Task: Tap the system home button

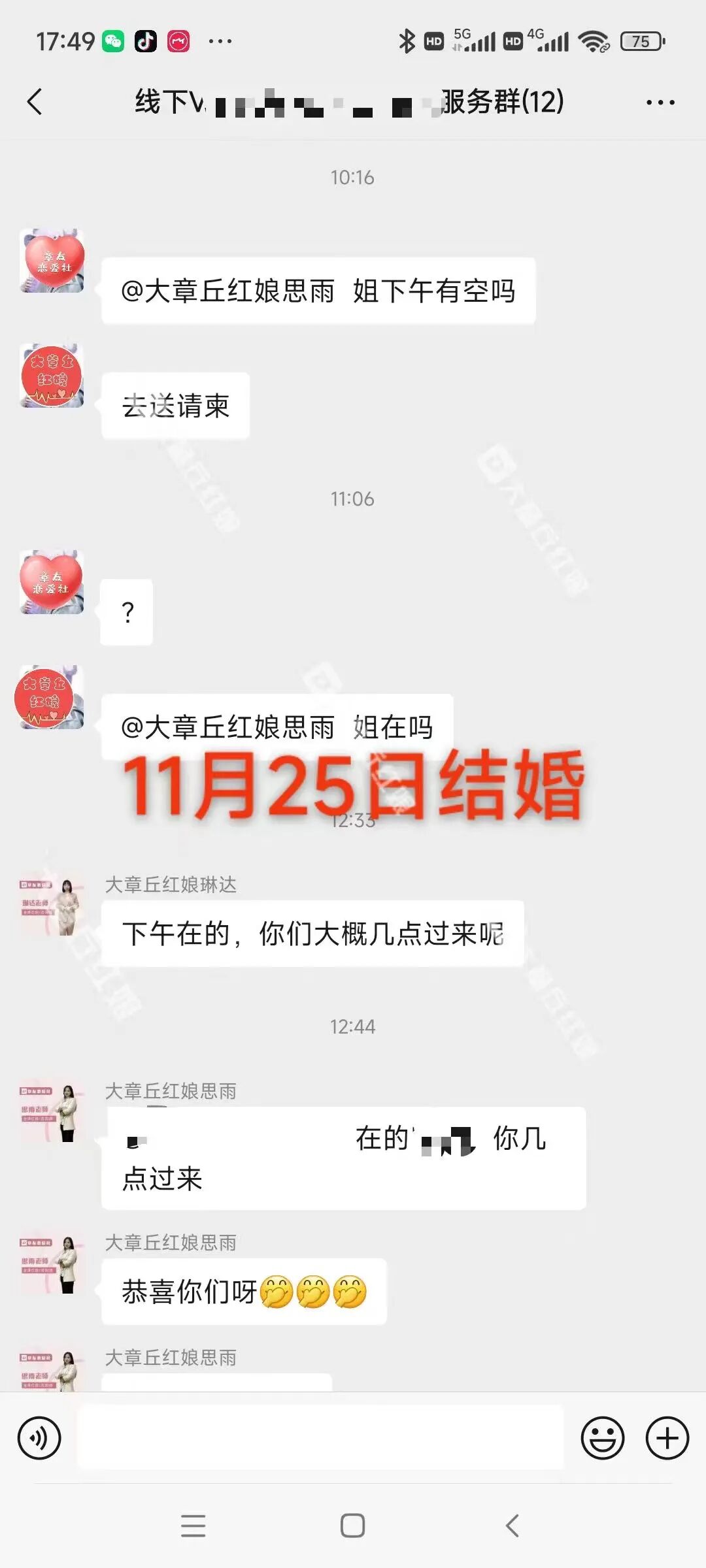Action: tap(352, 1526)
